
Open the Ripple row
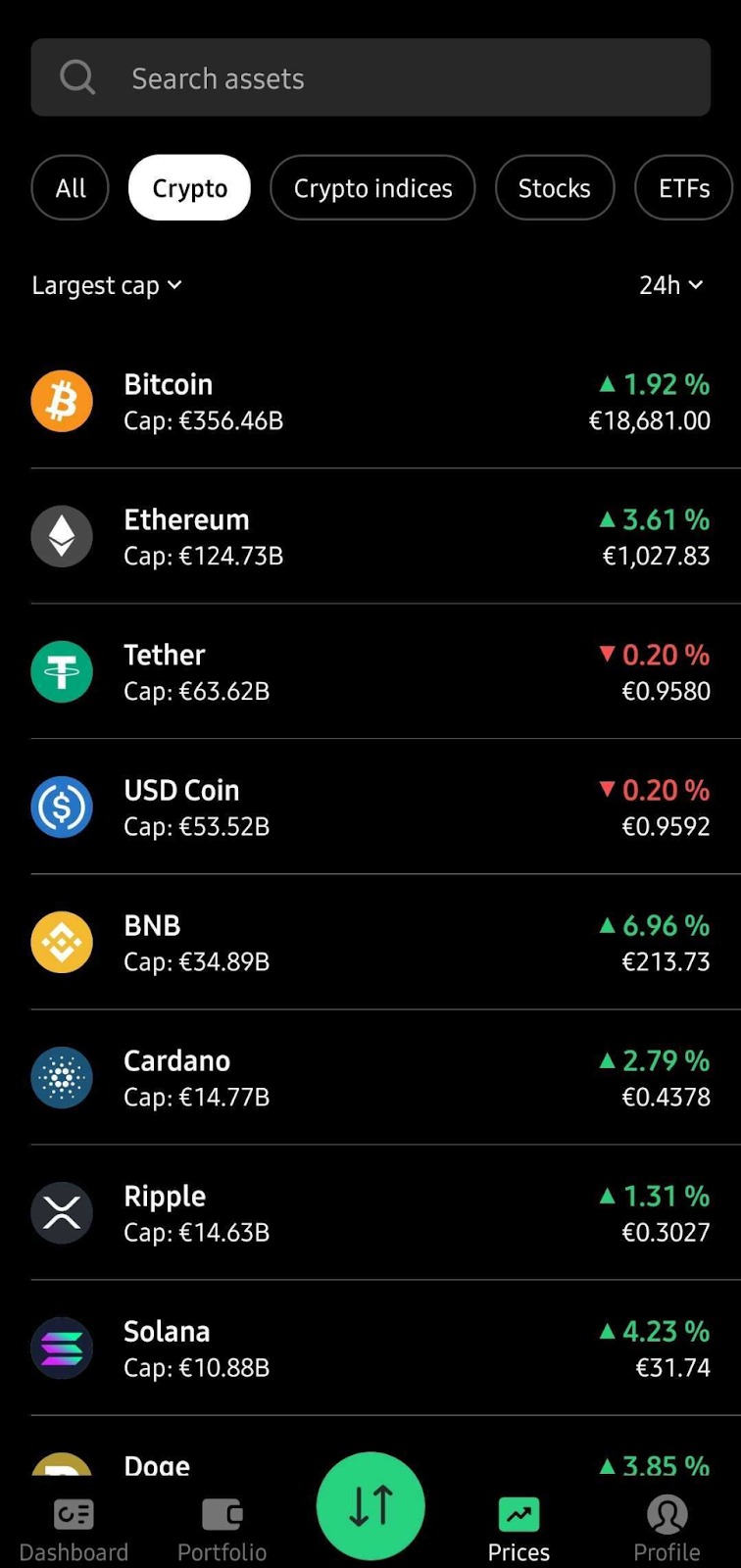click(370, 1212)
